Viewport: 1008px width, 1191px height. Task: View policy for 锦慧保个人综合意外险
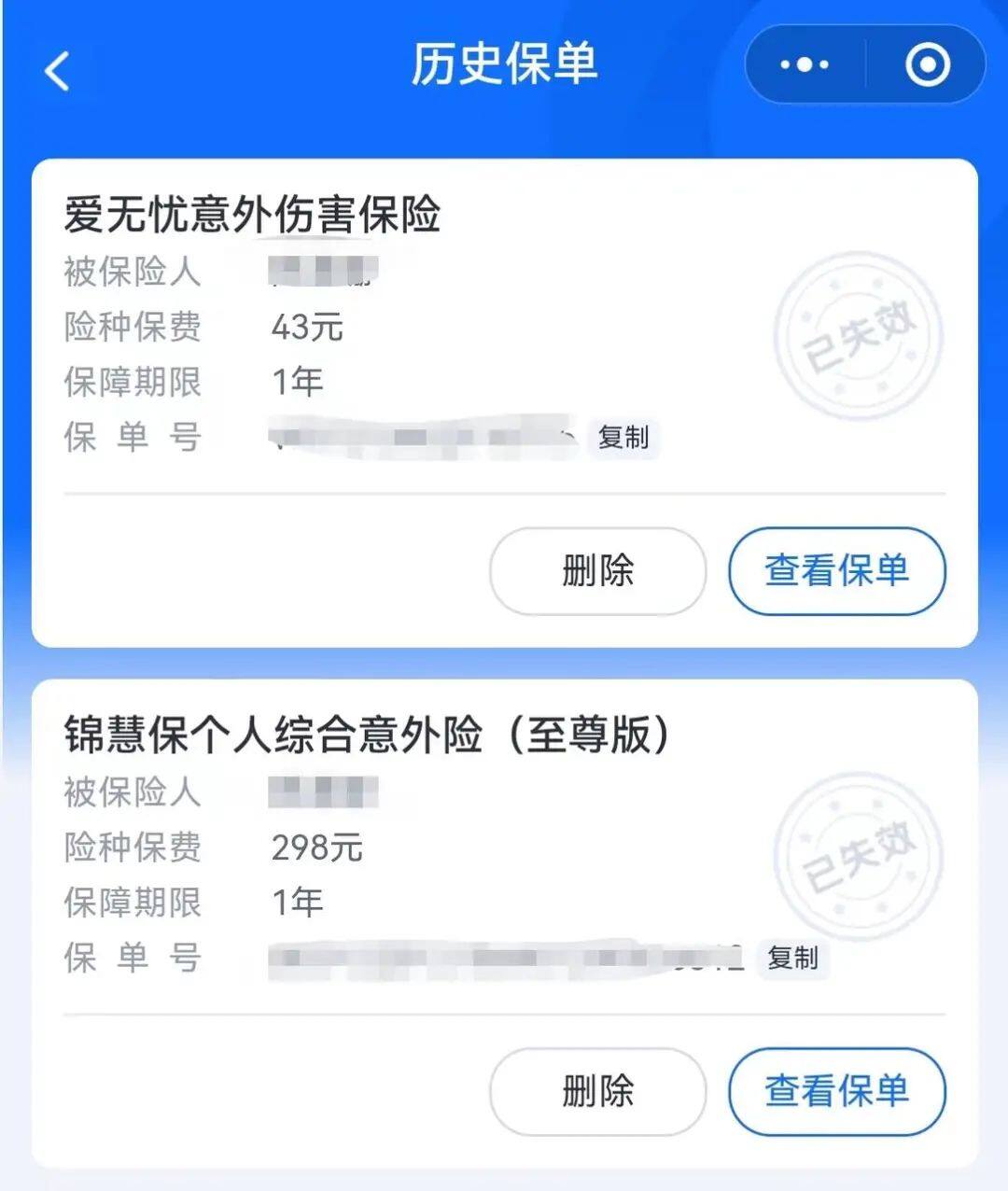(836, 1091)
